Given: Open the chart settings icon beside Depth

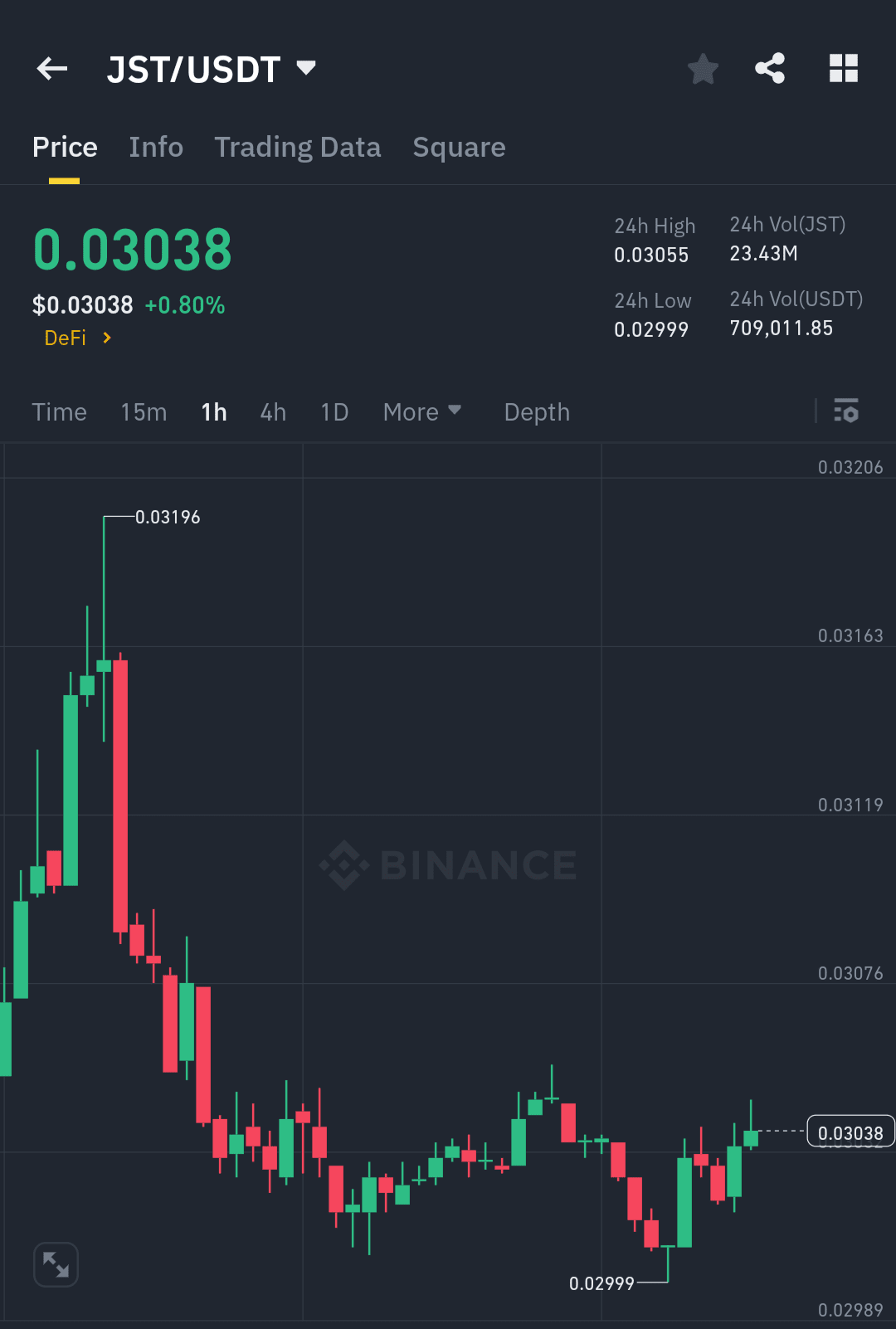Looking at the screenshot, I should 845,411.
